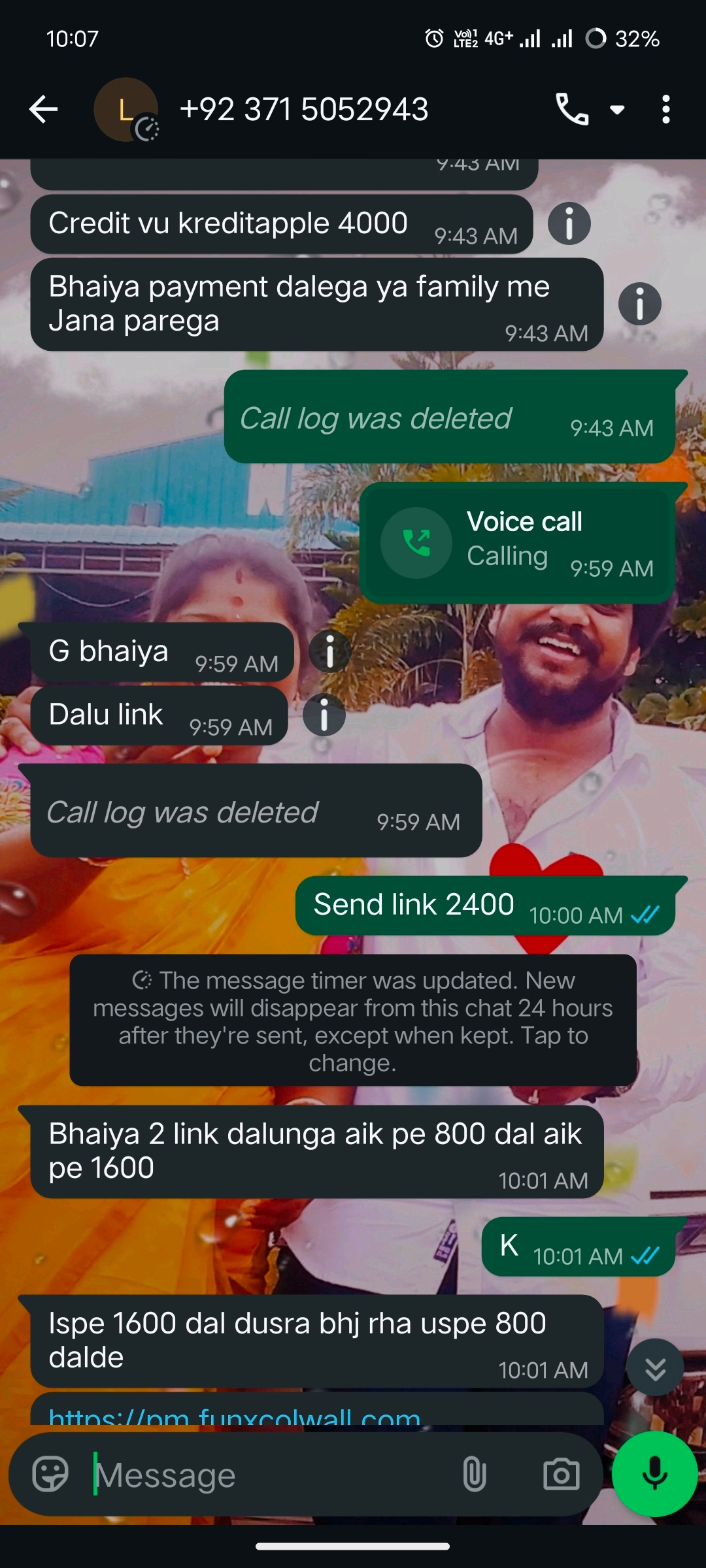Jump to latest messages with down arrow
The image size is (706, 1568).
pos(655,1367)
